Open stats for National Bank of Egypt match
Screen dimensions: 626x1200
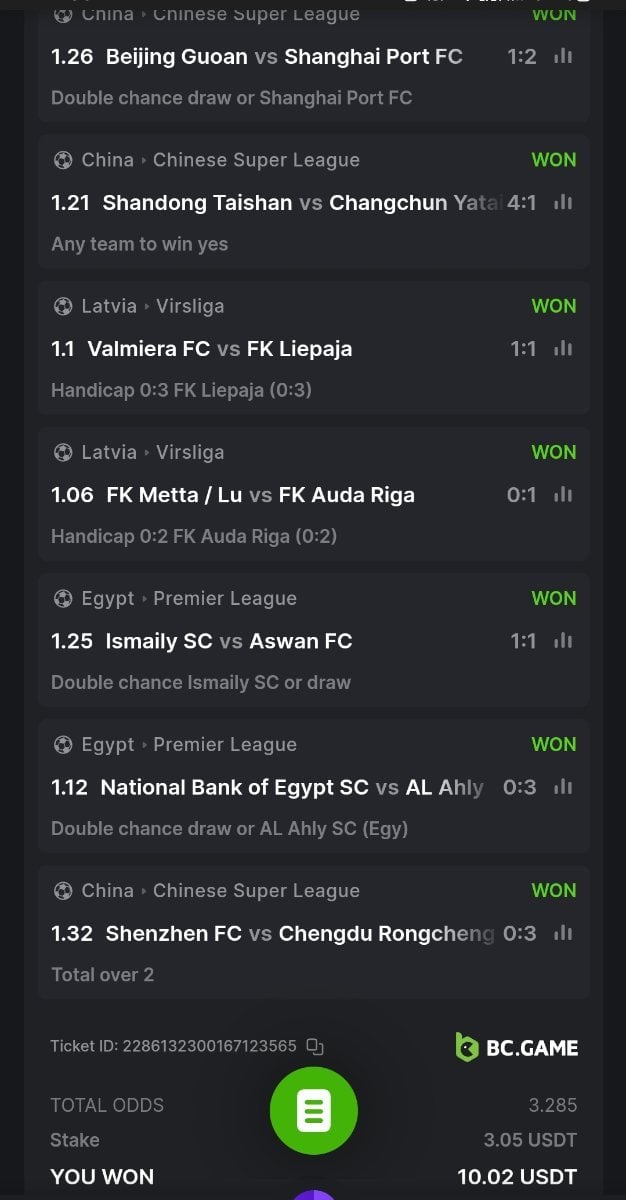coord(563,787)
